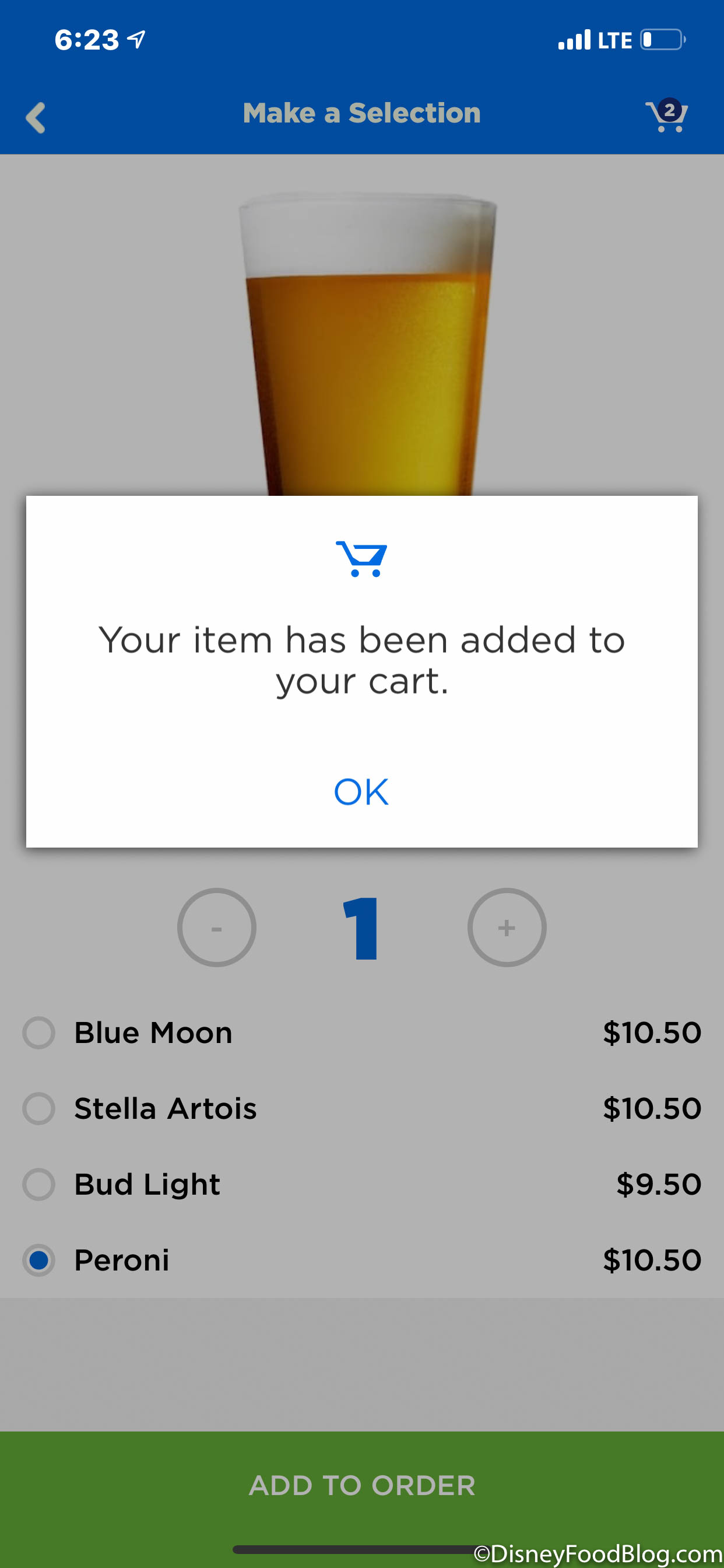
Task: Increase quantity with the plus button
Action: click(506, 928)
